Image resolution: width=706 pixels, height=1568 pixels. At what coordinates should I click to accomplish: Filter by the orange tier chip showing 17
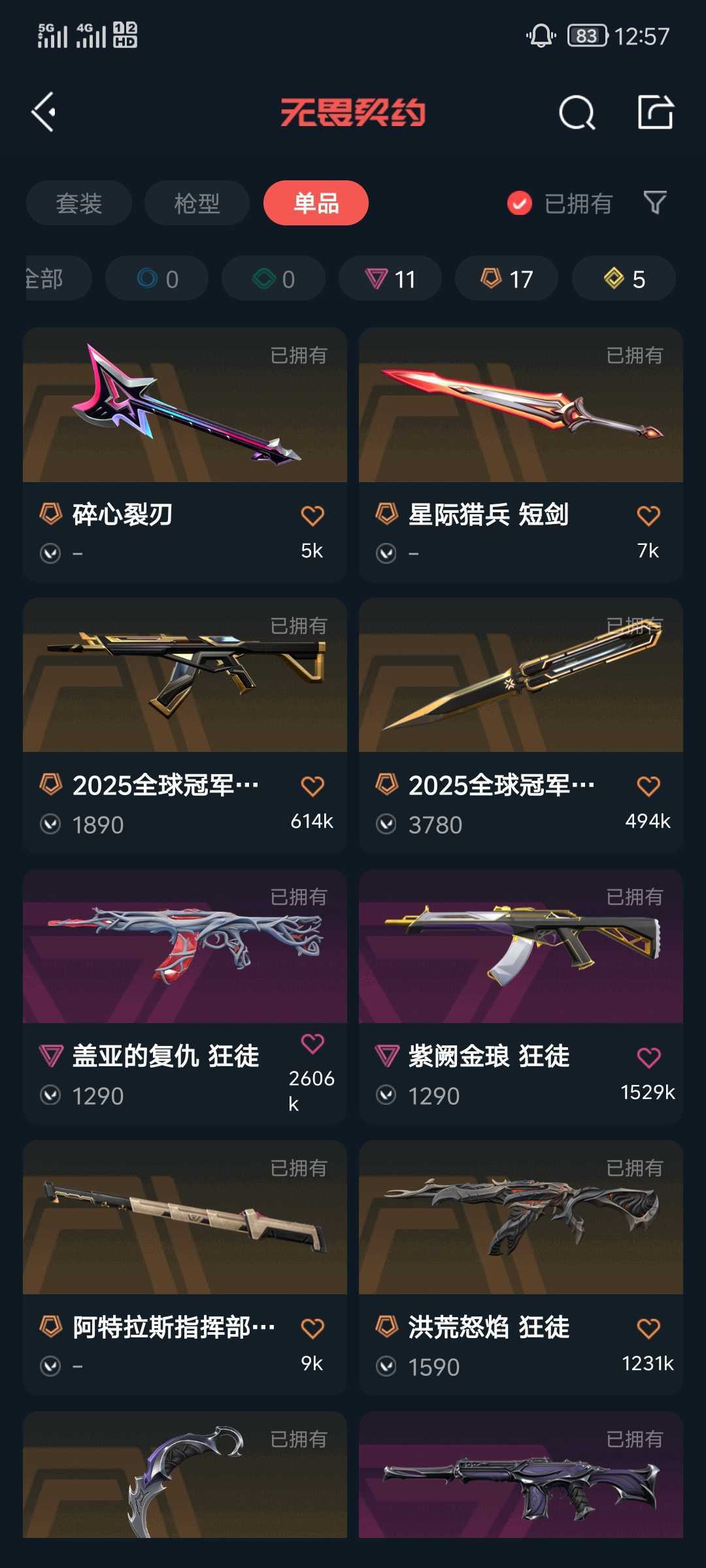click(x=507, y=279)
